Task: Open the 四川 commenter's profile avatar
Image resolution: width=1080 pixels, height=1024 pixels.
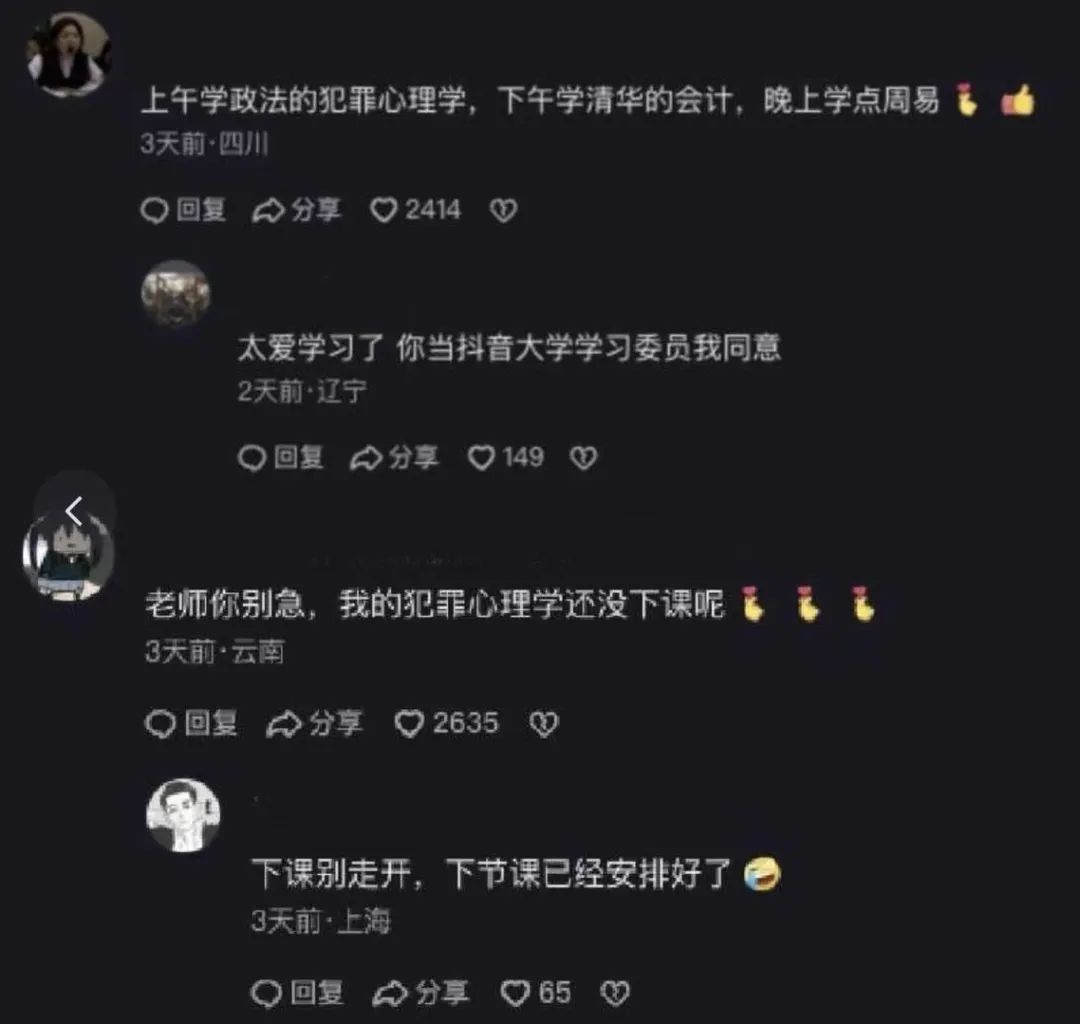Action: click(x=67, y=55)
